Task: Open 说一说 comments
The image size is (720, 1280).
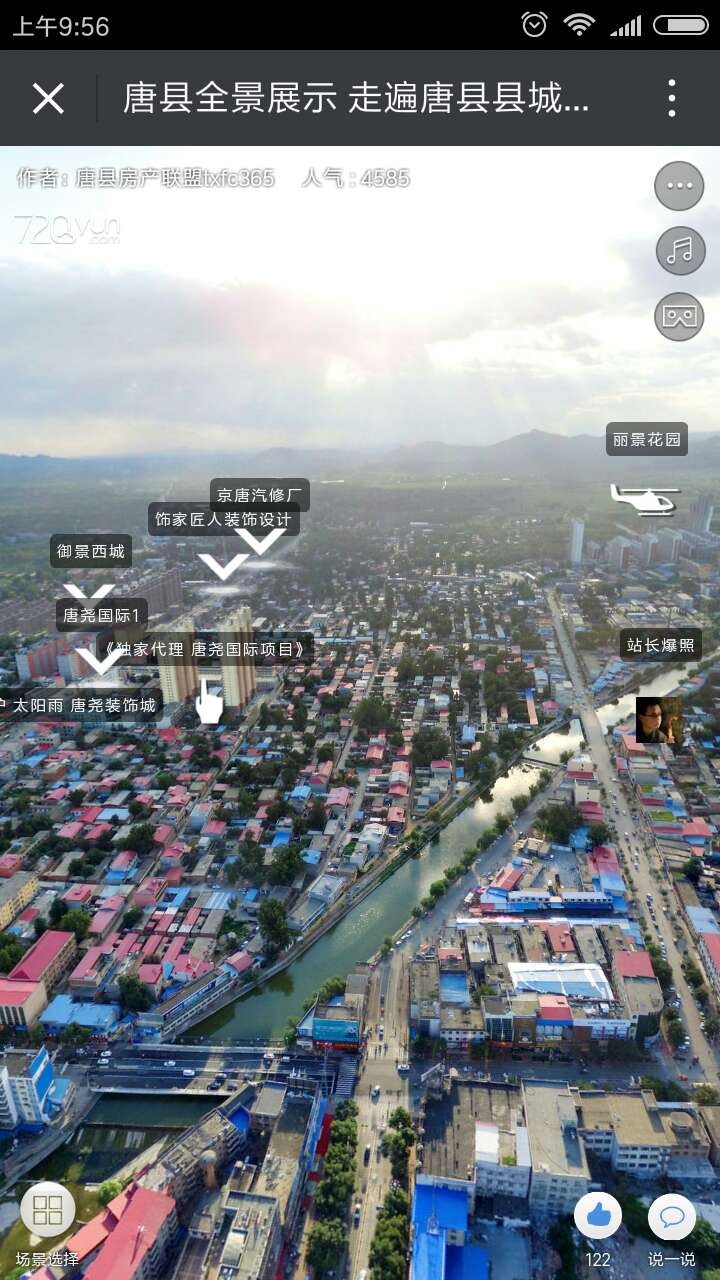Action: 671,1217
